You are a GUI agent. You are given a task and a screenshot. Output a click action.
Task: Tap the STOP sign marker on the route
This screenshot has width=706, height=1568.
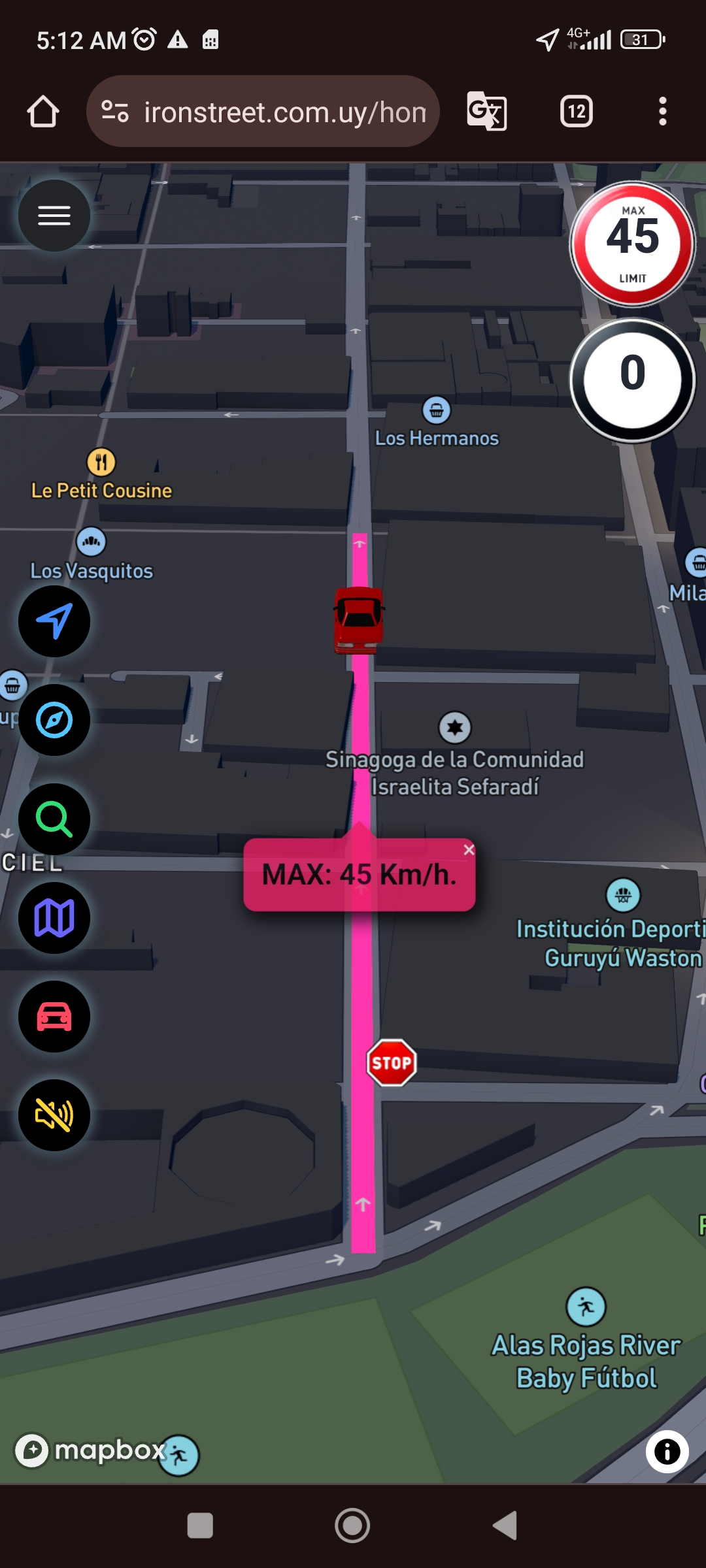[392, 1063]
